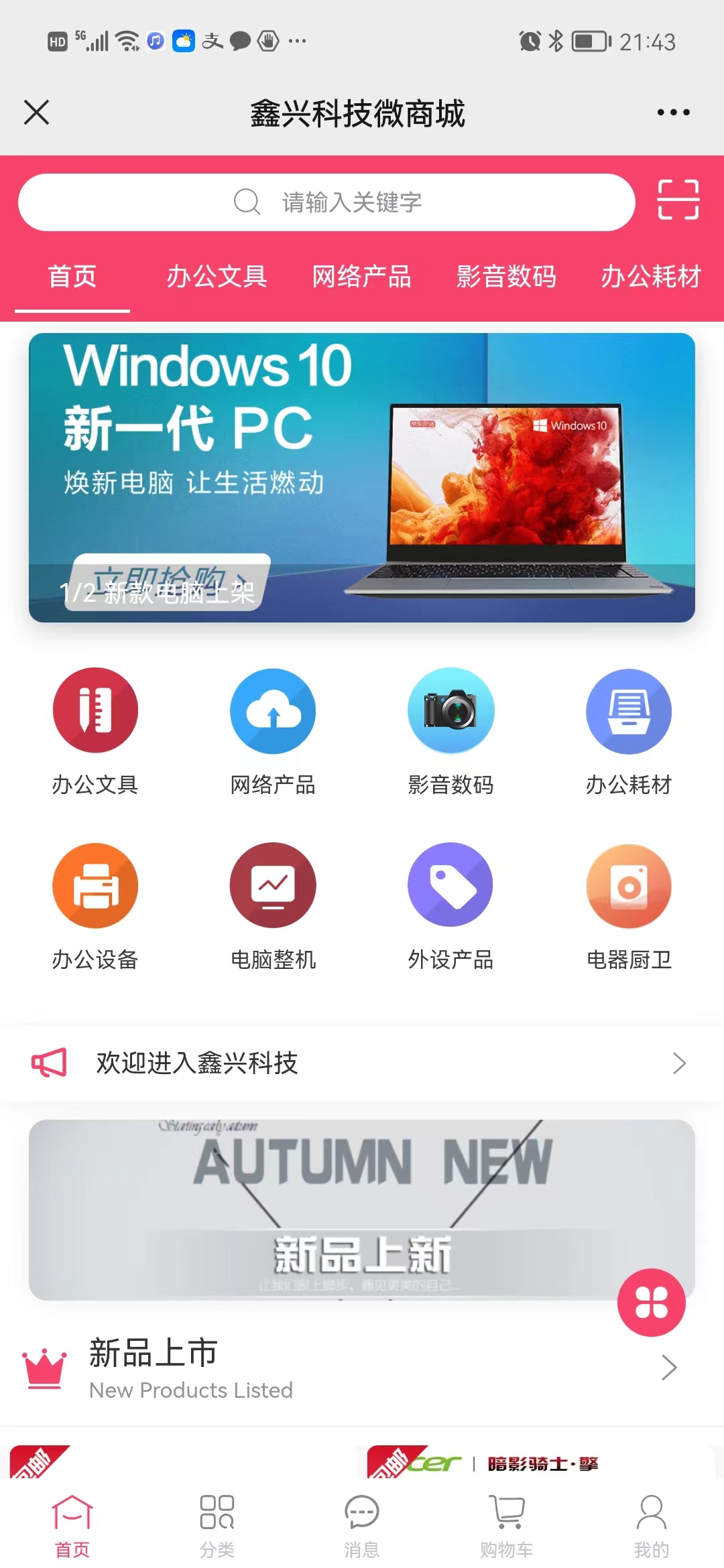724x1568 pixels.
Task: Go to the 分类 bottom tab
Action: pos(217,1522)
